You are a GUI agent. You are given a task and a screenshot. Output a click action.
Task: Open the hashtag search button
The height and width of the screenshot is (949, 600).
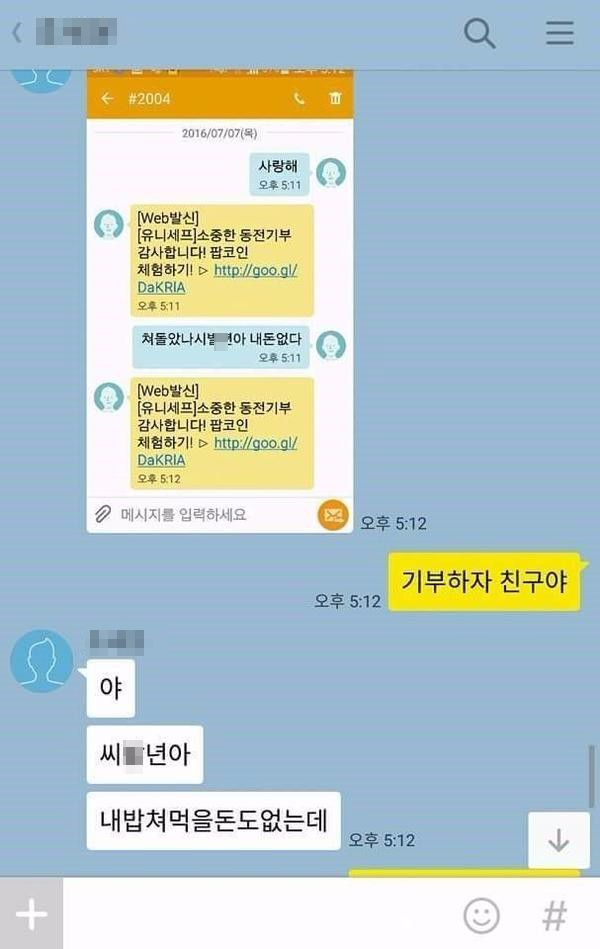coord(554,914)
